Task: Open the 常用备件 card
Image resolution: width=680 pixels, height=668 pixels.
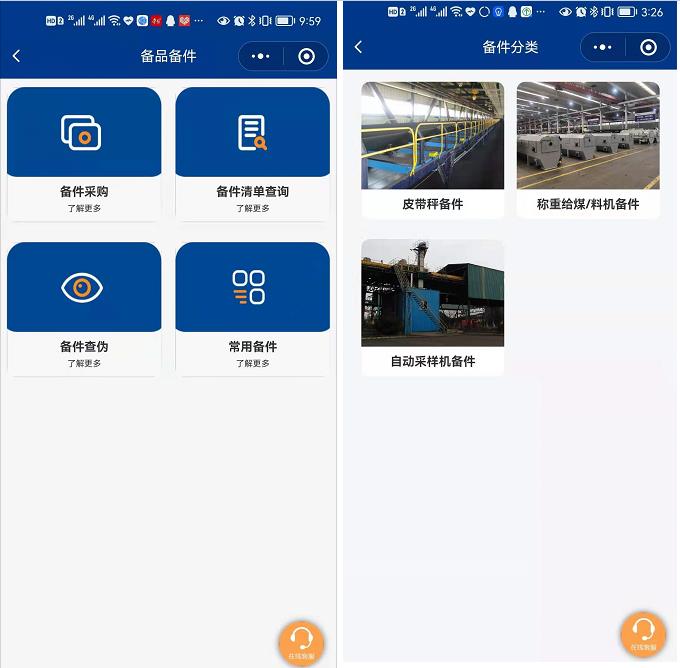Action: pyautogui.click(x=252, y=309)
